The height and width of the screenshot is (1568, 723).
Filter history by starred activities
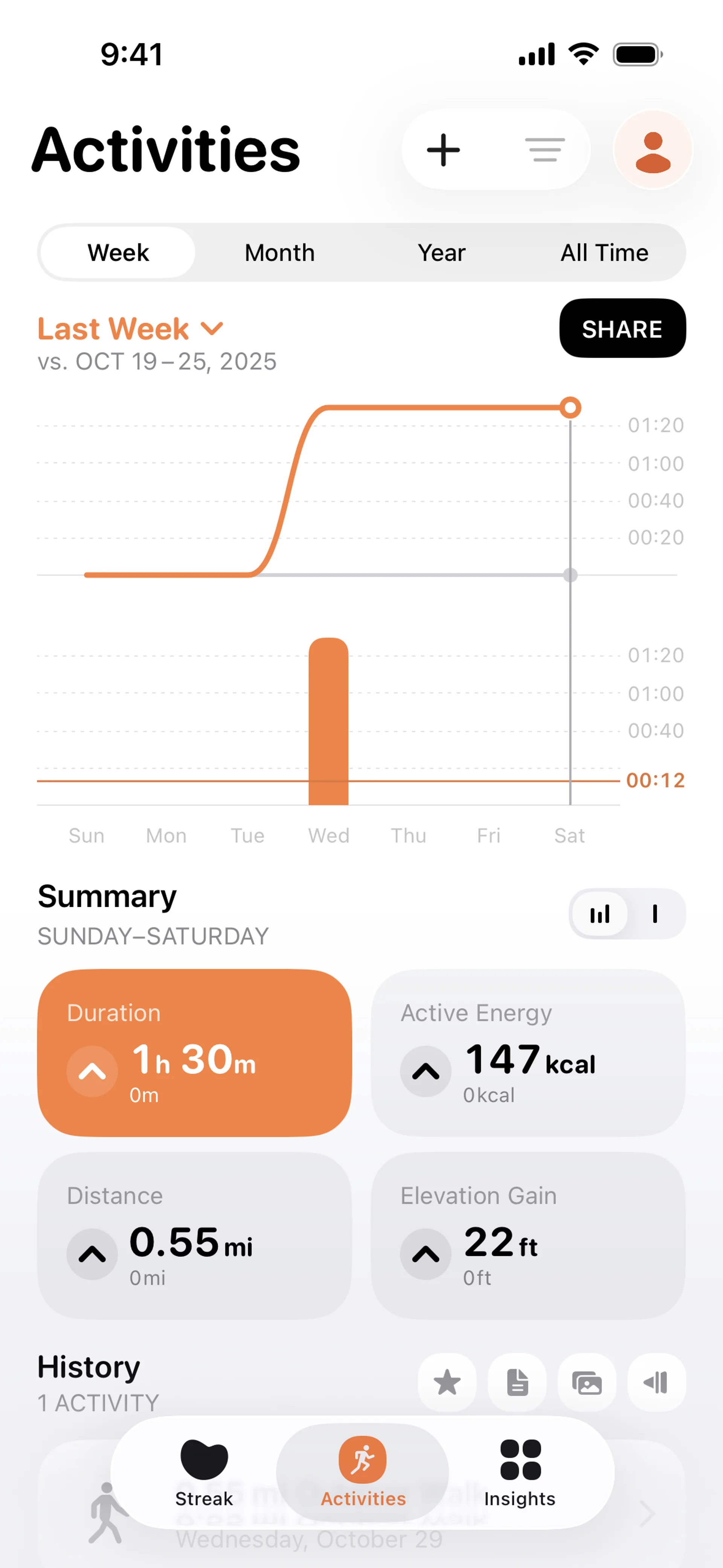(447, 1382)
